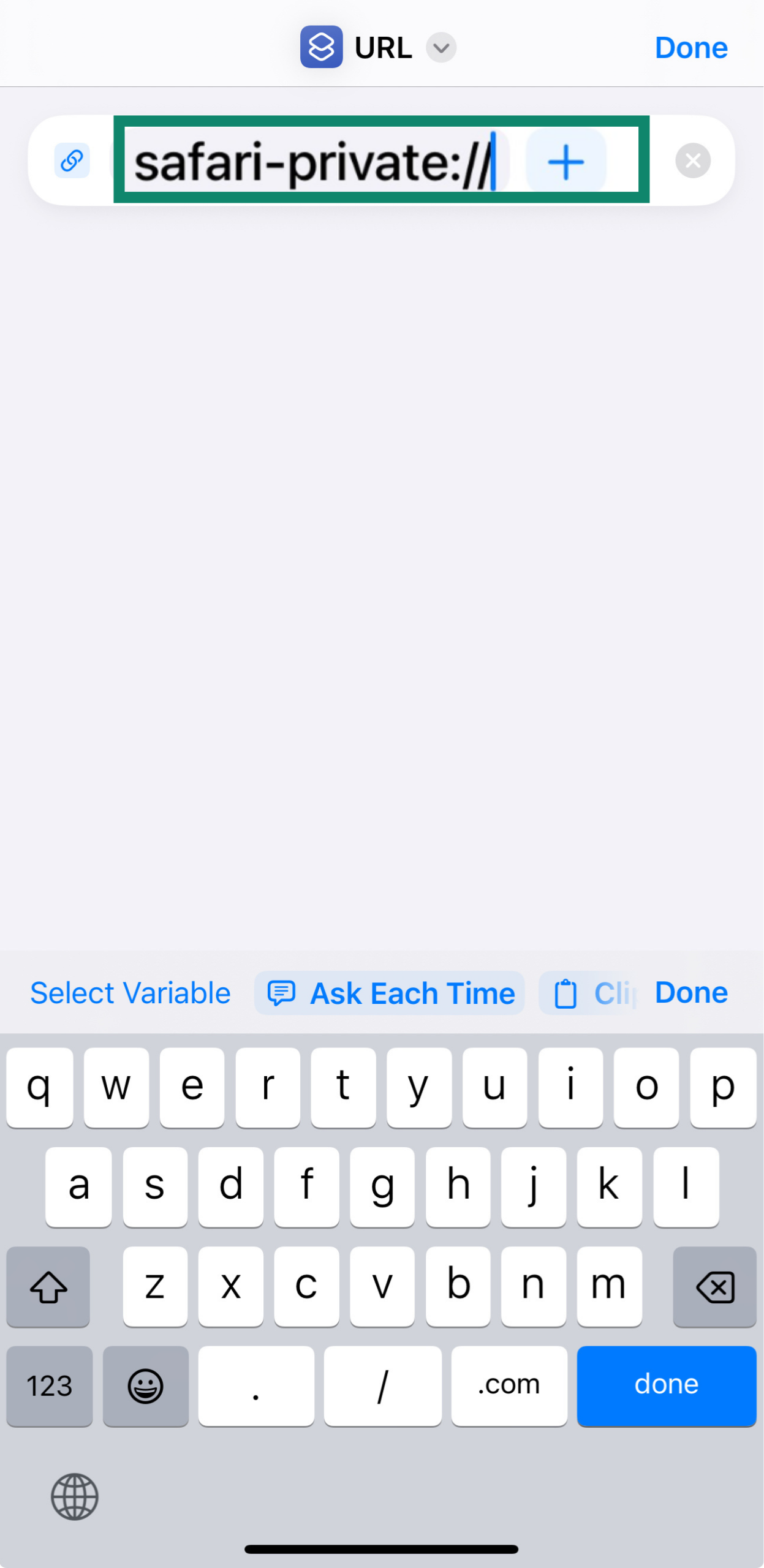This screenshot has width=764, height=1568.
Task: Tap the Ask Each Time speech bubble icon
Action: tap(282, 993)
